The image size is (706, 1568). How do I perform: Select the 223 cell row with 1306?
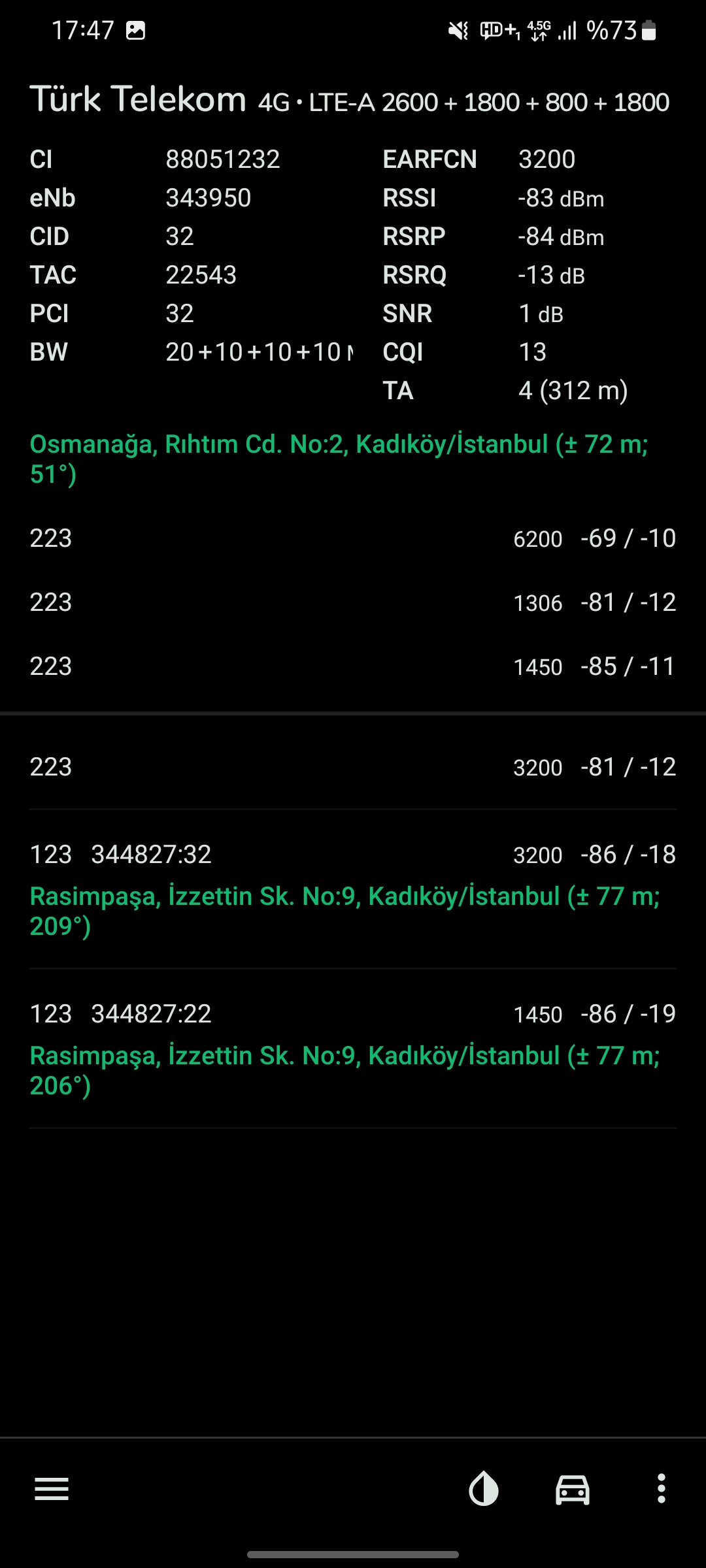(x=353, y=602)
